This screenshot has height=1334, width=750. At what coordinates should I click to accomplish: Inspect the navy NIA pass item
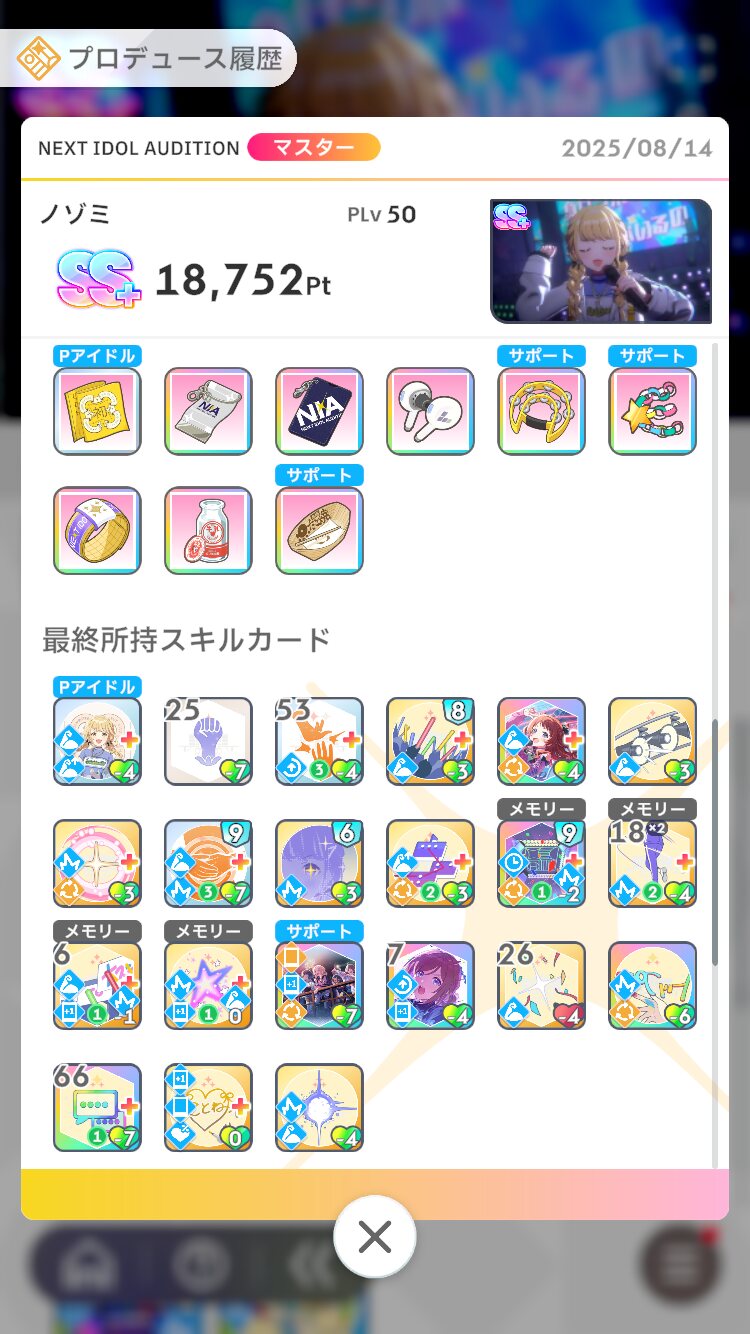pos(319,411)
